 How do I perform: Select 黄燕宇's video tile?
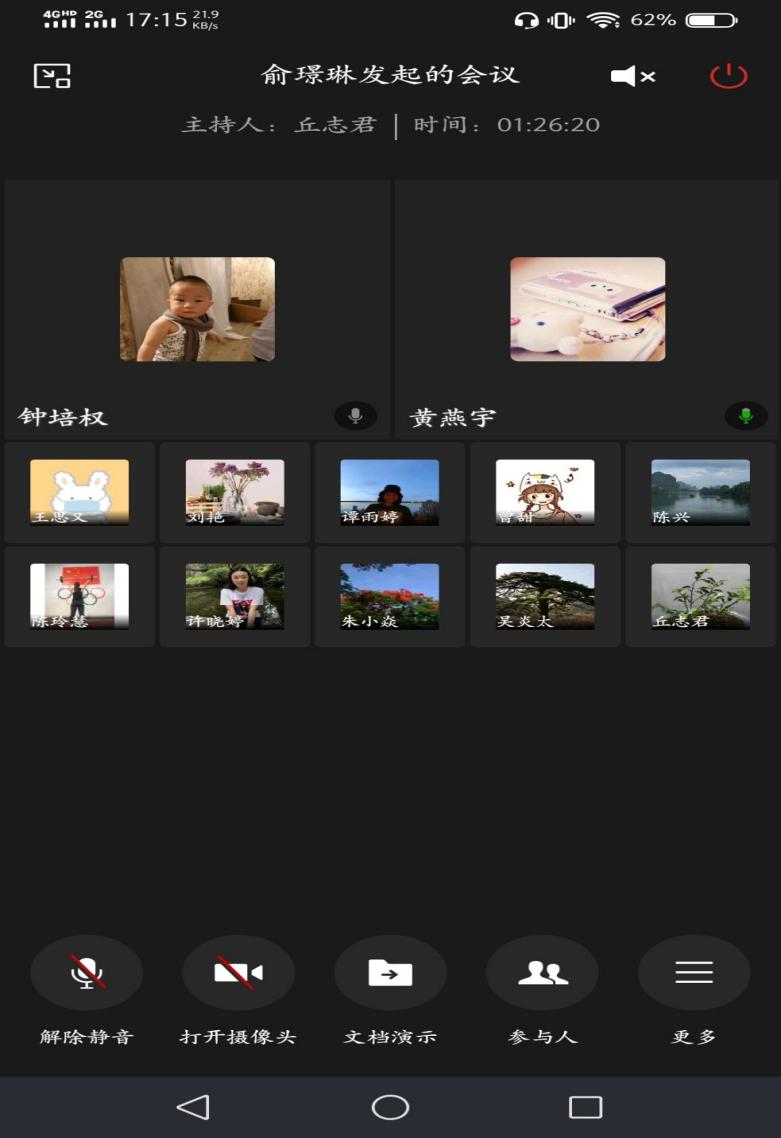tap(587, 309)
